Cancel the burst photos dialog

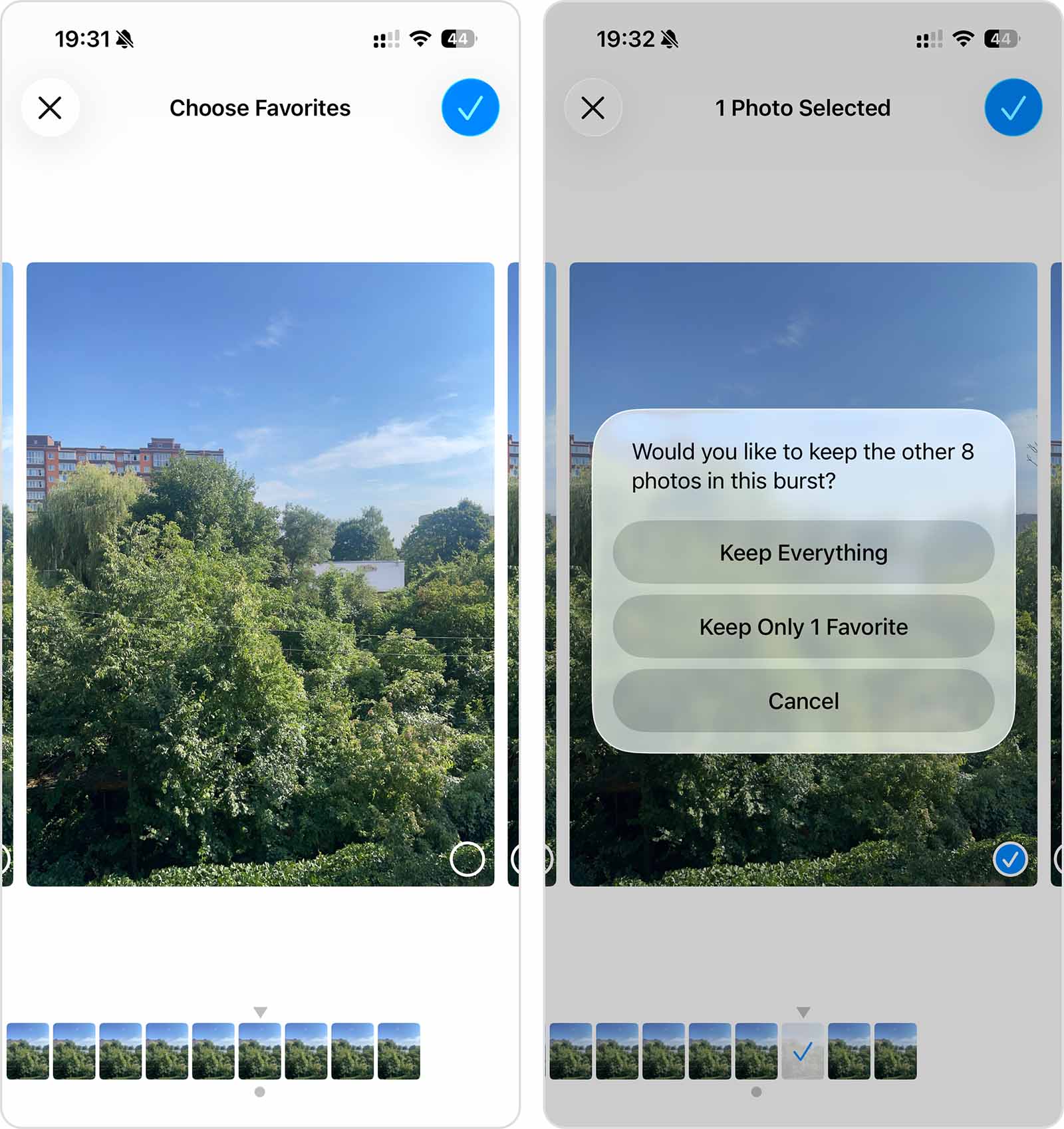click(803, 701)
